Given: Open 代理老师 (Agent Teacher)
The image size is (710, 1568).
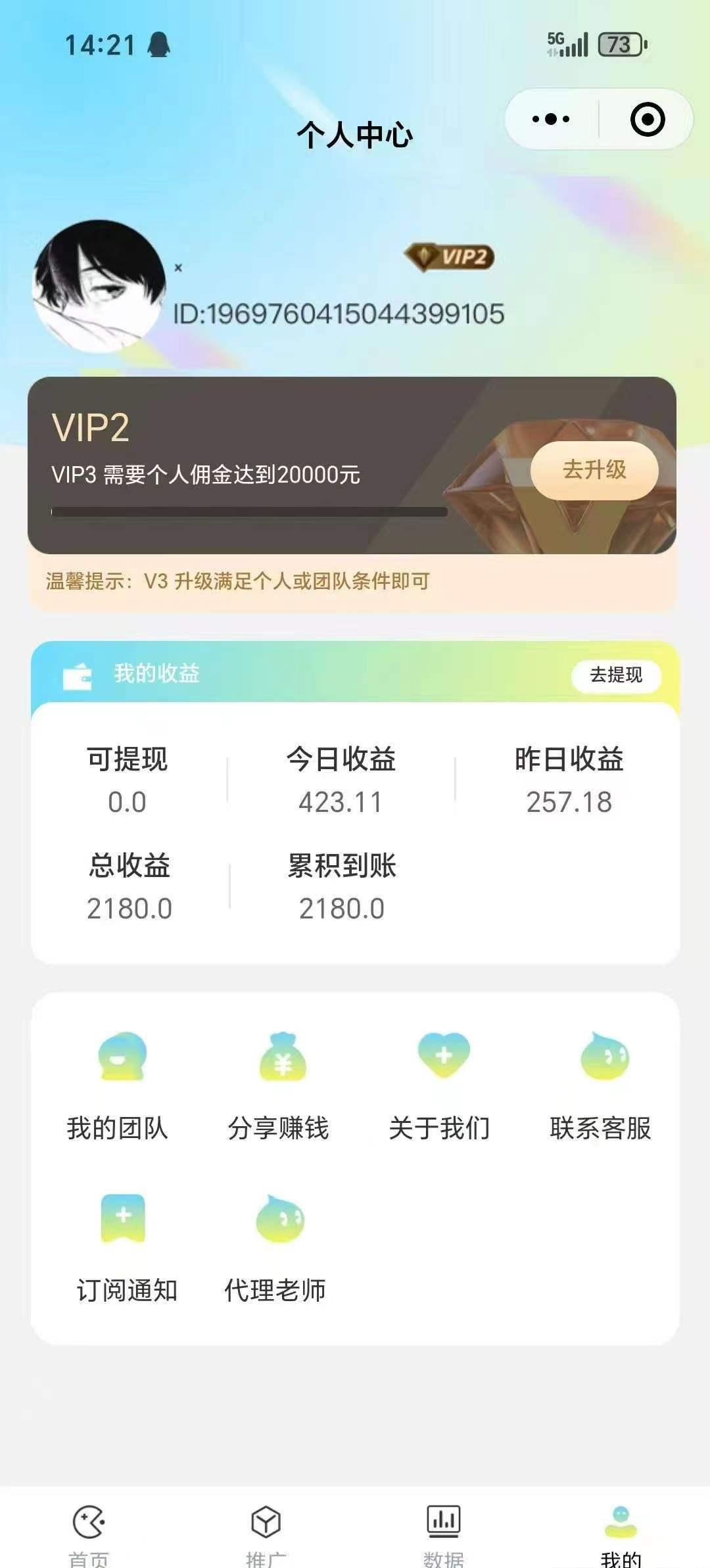Looking at the screenshot, I should pyautogui.click(x=276, y=1247).
